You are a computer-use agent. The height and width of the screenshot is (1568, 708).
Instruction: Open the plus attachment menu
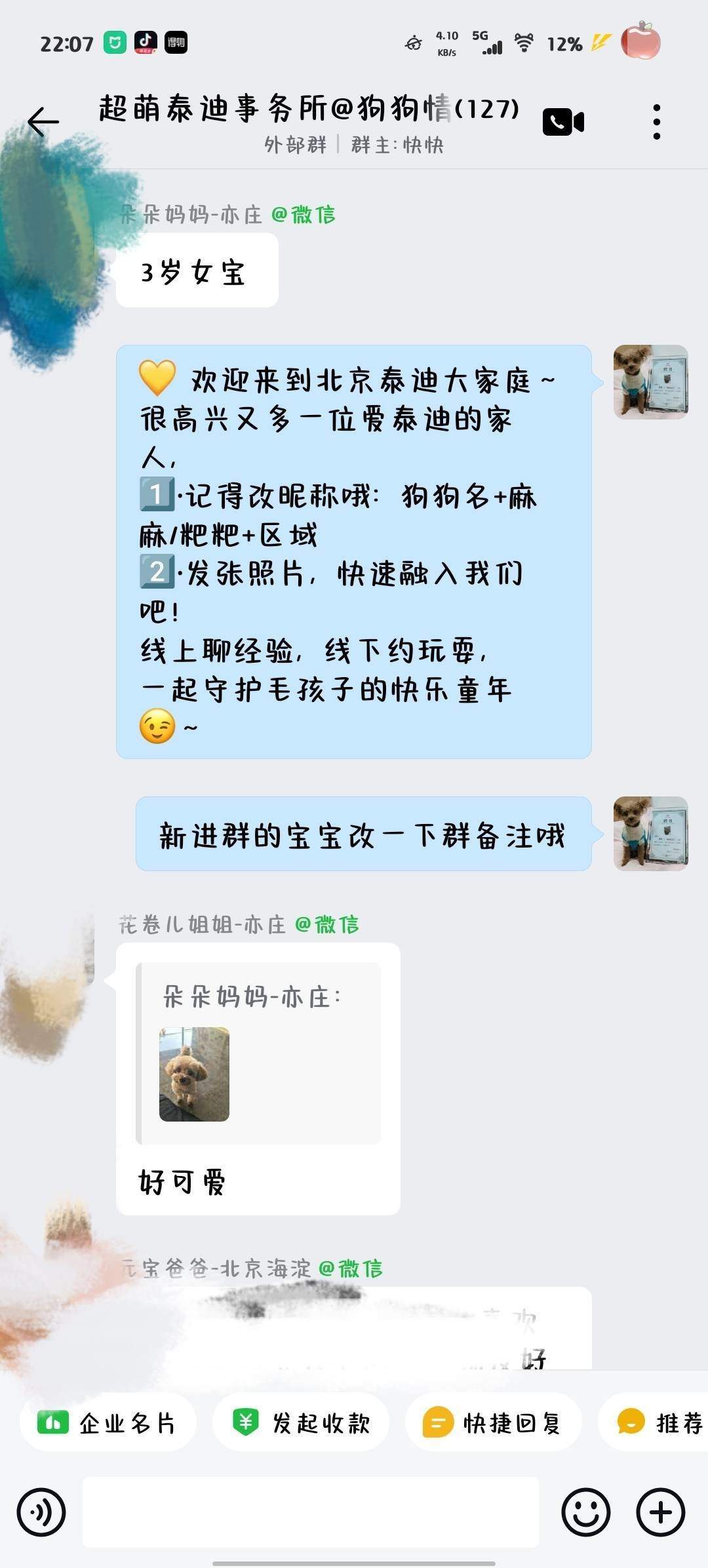(x=660, y=1512)
